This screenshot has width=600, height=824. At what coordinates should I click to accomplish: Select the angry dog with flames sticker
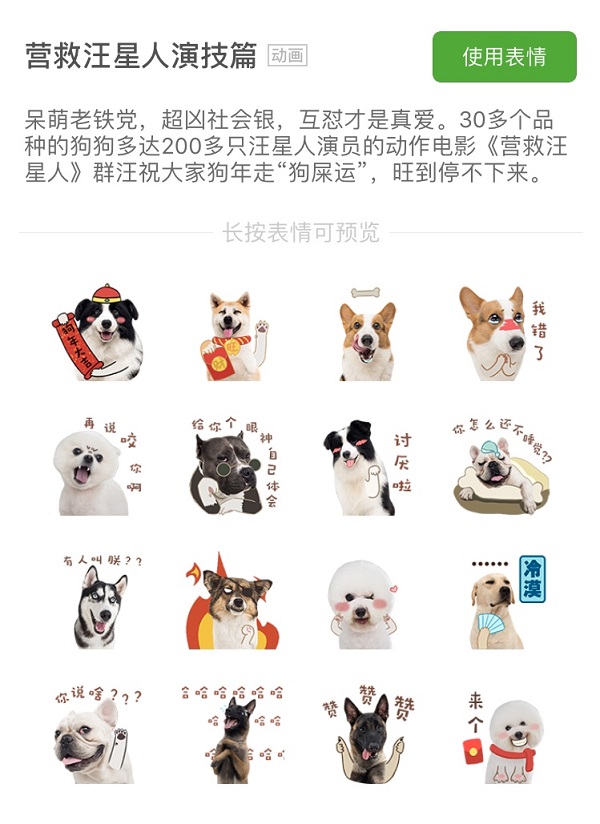coord(231,600)
